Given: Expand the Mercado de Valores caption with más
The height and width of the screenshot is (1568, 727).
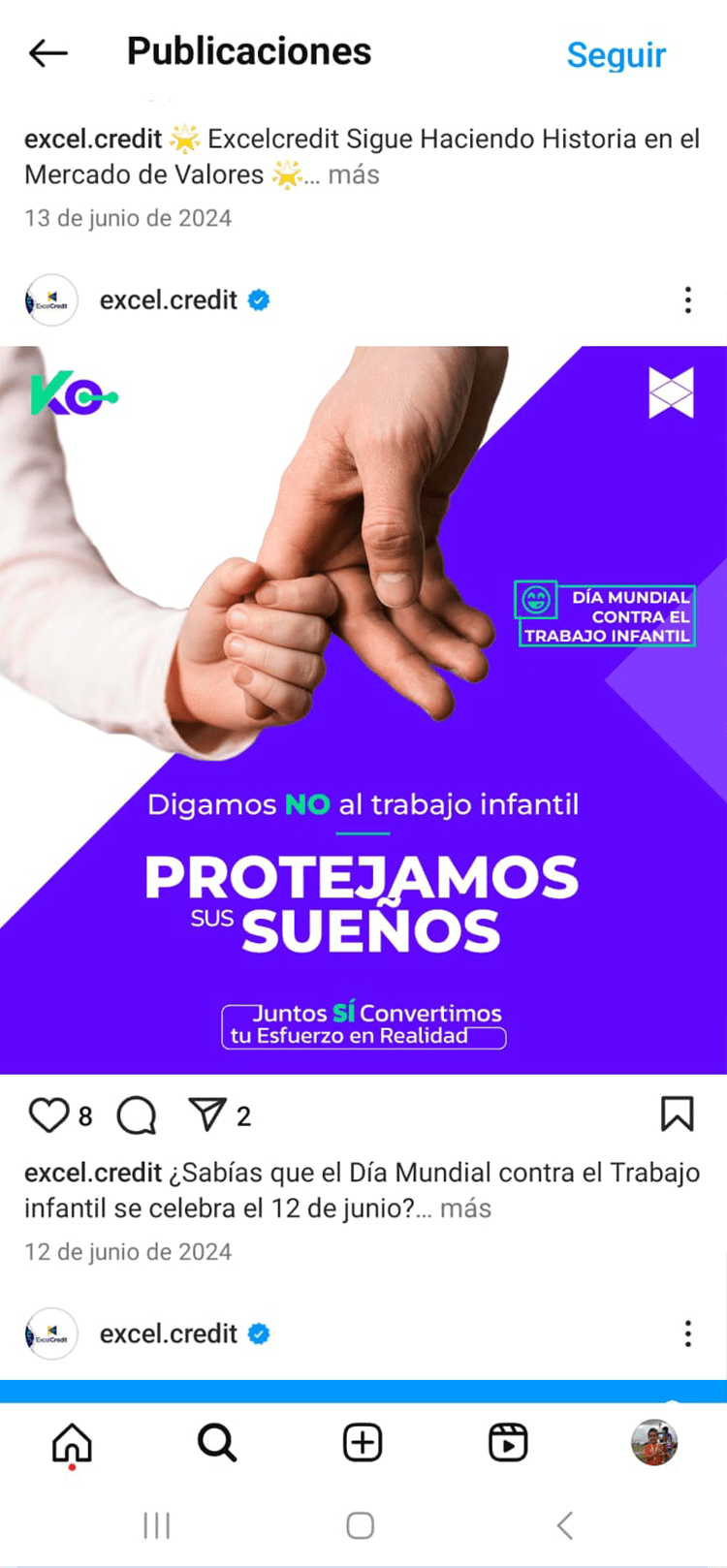Looking at the screenshot, I should [353, 175].
